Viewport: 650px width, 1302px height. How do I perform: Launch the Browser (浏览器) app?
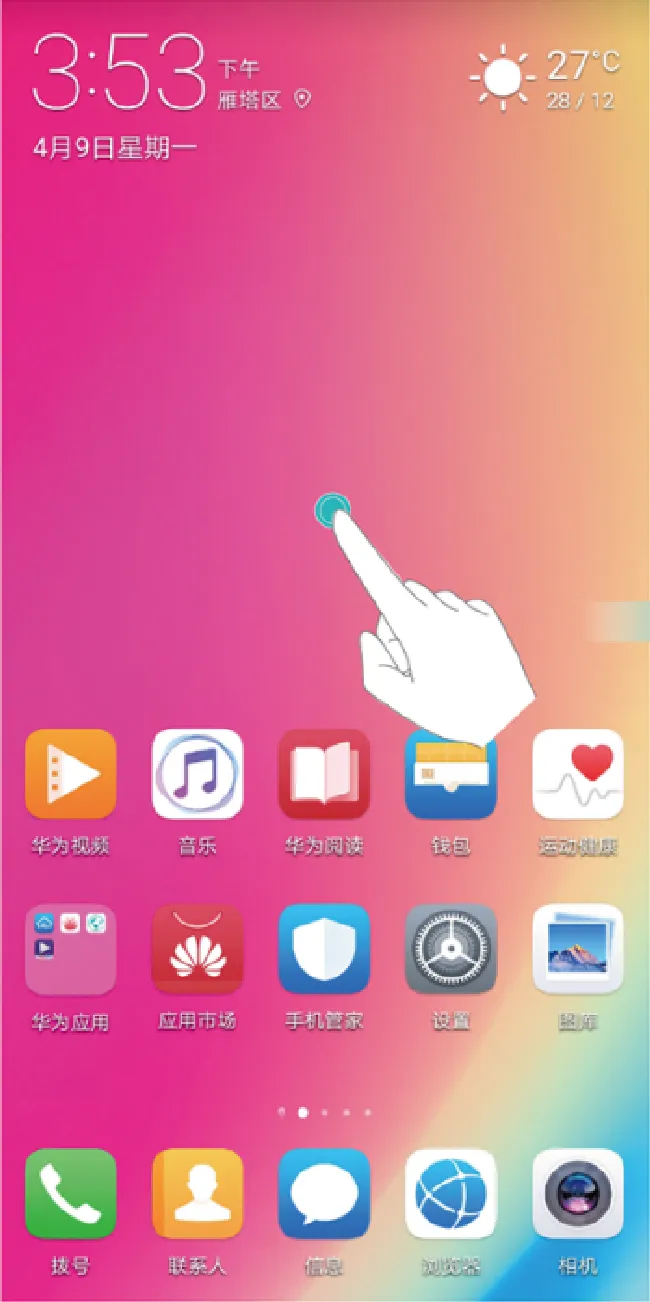tap(451, 1194)
